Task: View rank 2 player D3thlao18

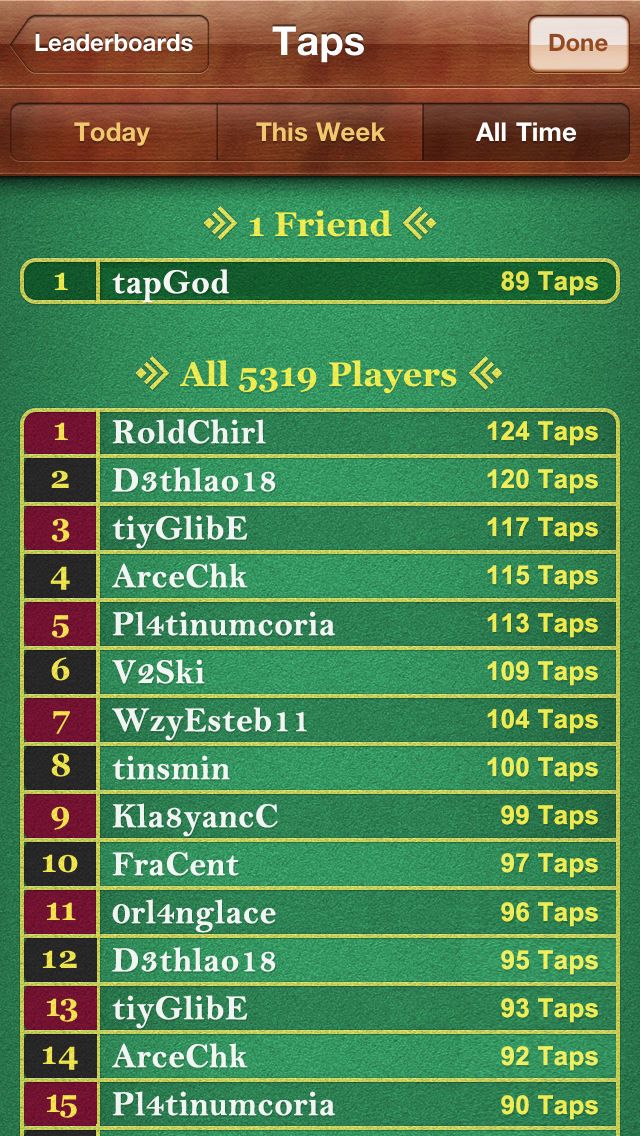Action: (x=320, y=480)
